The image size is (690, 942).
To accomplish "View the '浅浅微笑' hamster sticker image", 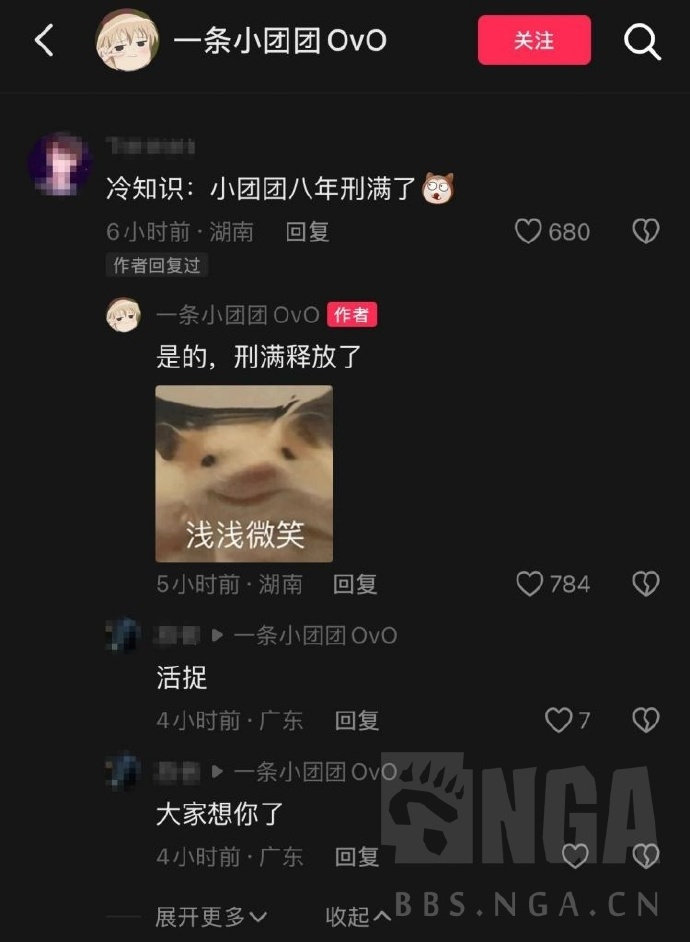I will point(244,474).
